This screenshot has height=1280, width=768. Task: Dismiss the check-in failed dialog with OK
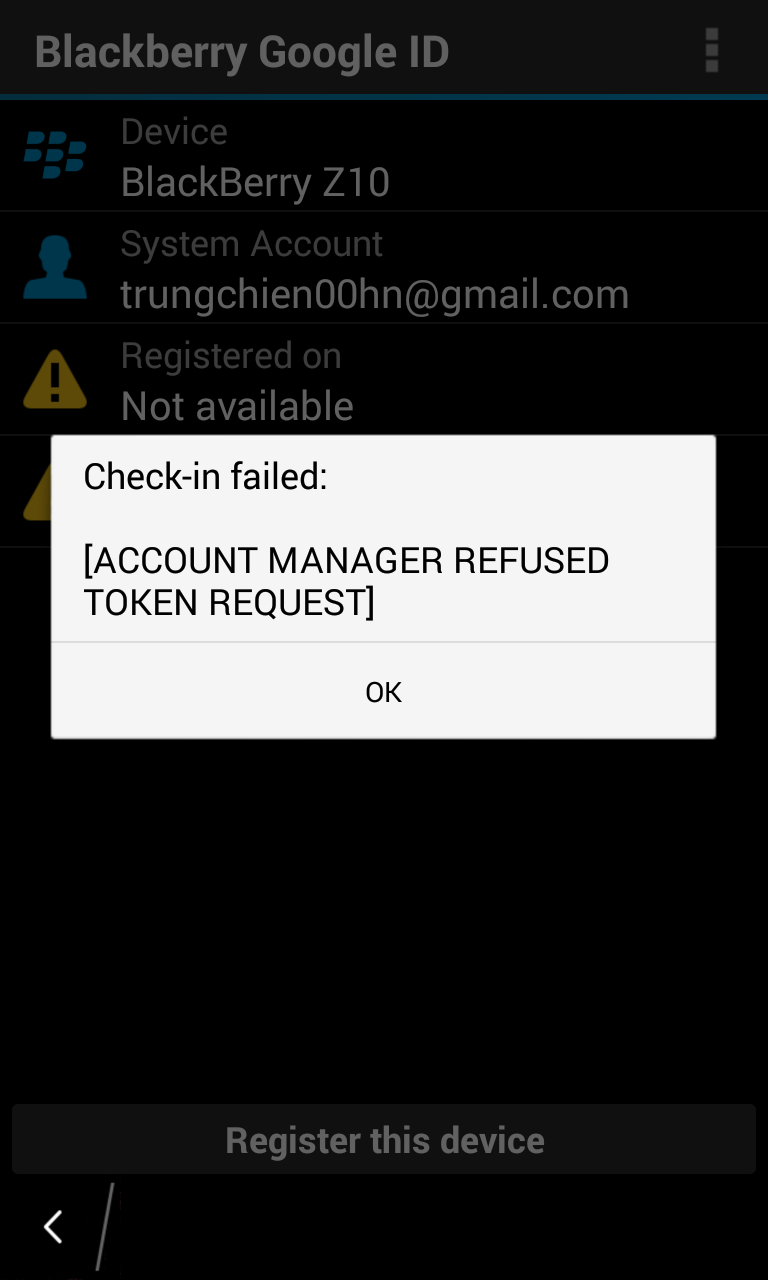[383, 691]
